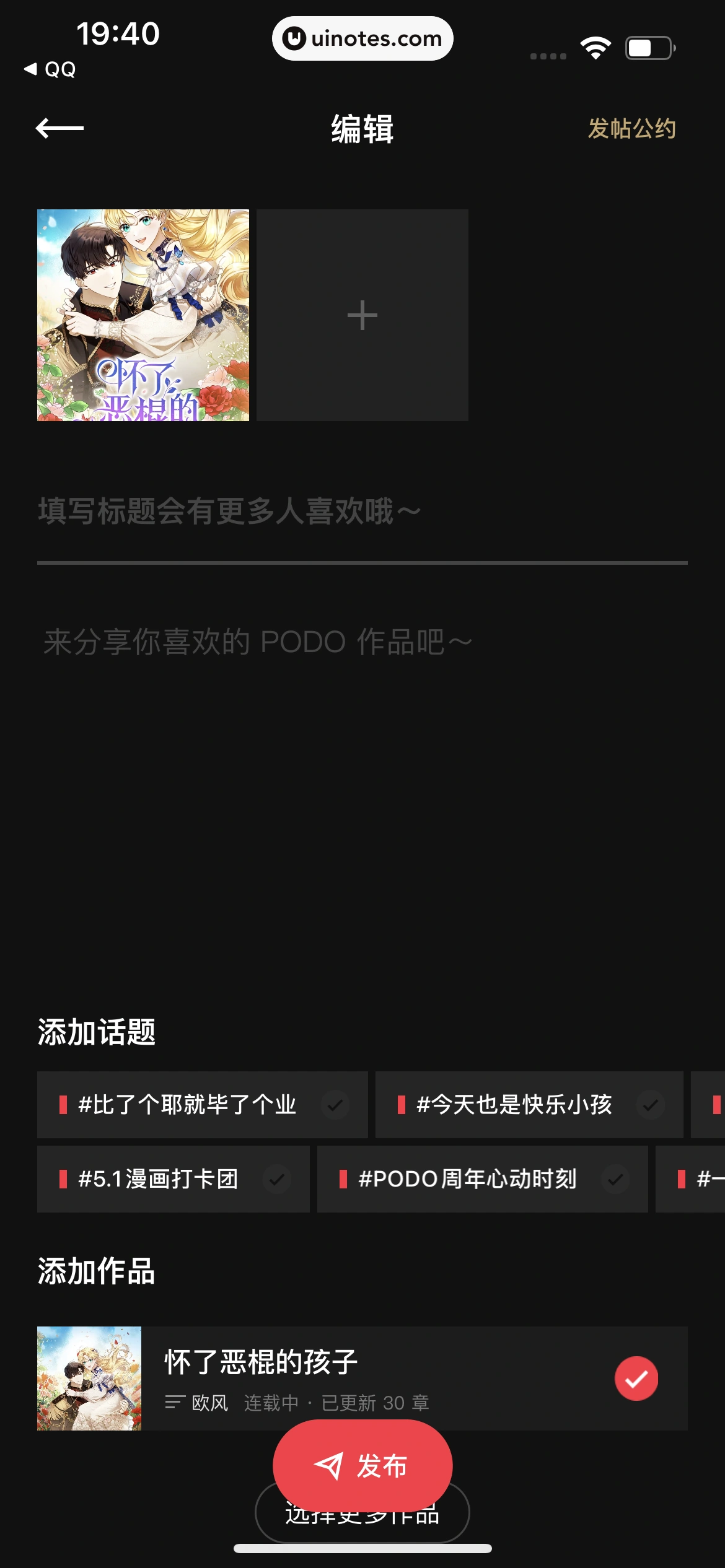Publish the post with 发布

pos(362,1465)
